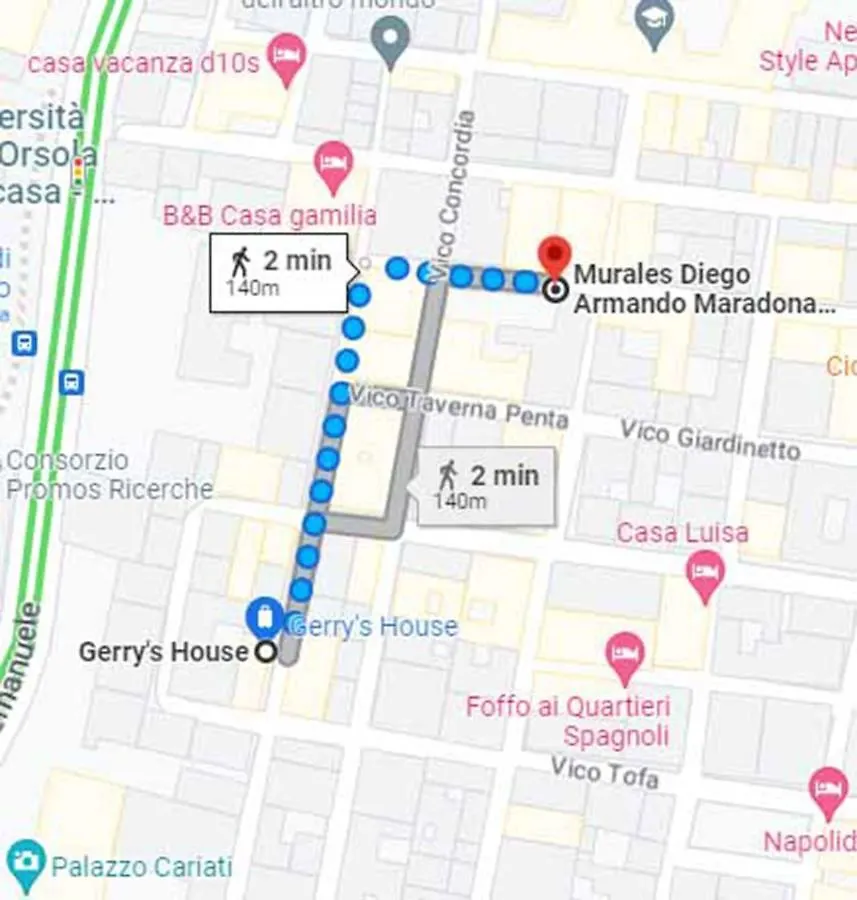Open the casa vacanza d10s hotel pin

(x=287, y=59)
